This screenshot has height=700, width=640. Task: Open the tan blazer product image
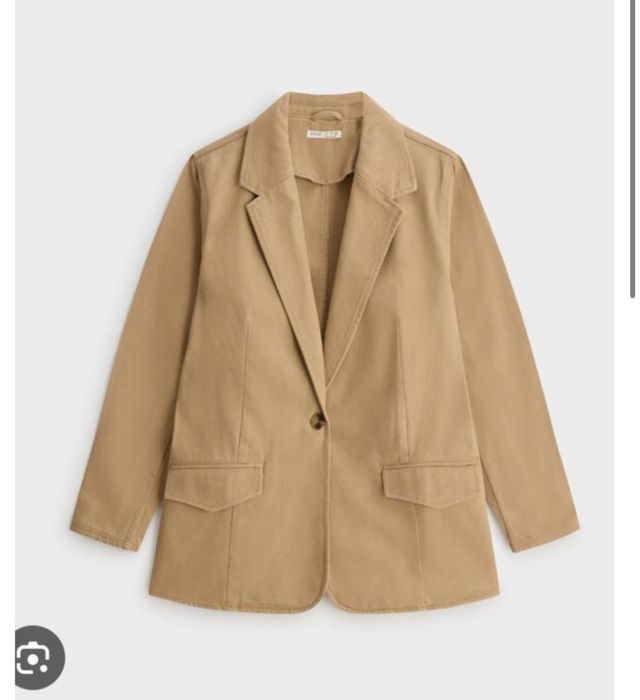click(x=325, y=350)
